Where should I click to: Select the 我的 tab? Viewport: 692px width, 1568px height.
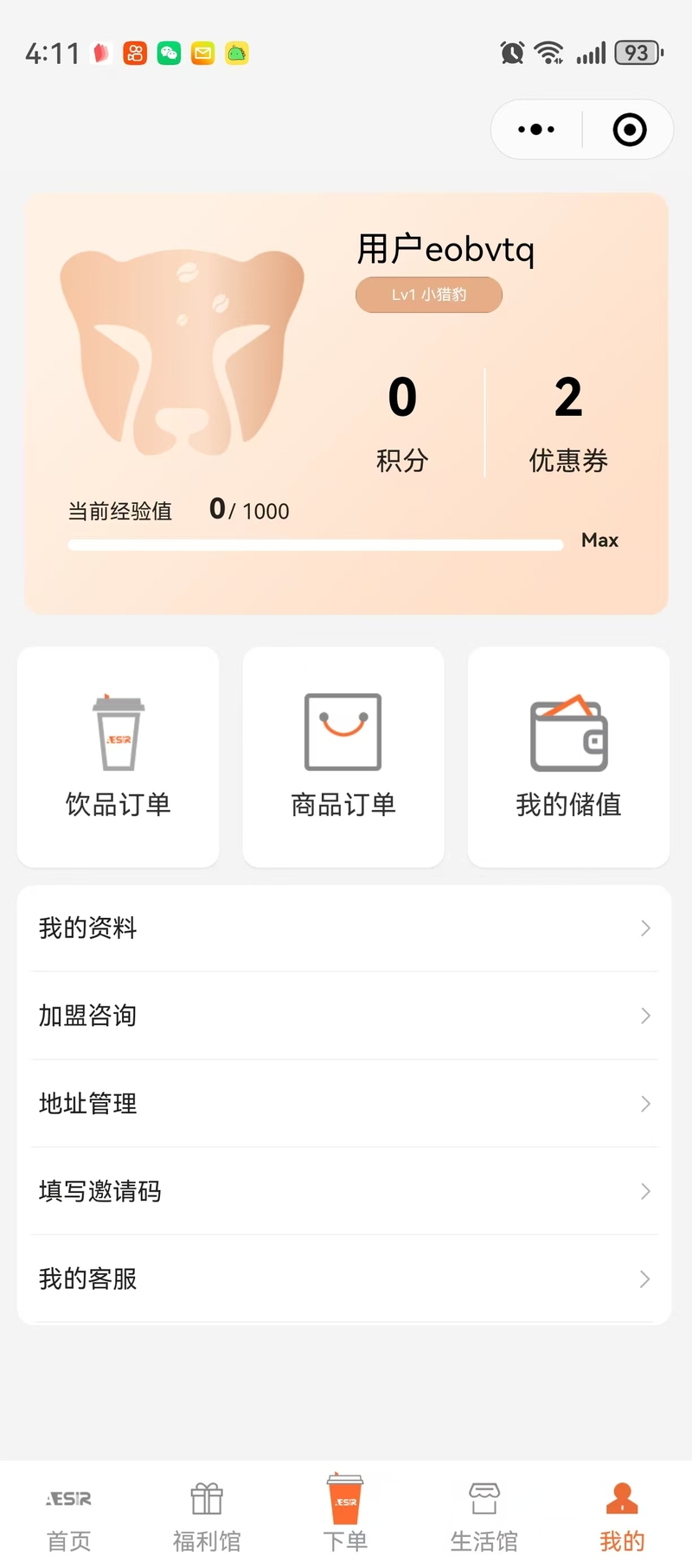[622, 1518]
